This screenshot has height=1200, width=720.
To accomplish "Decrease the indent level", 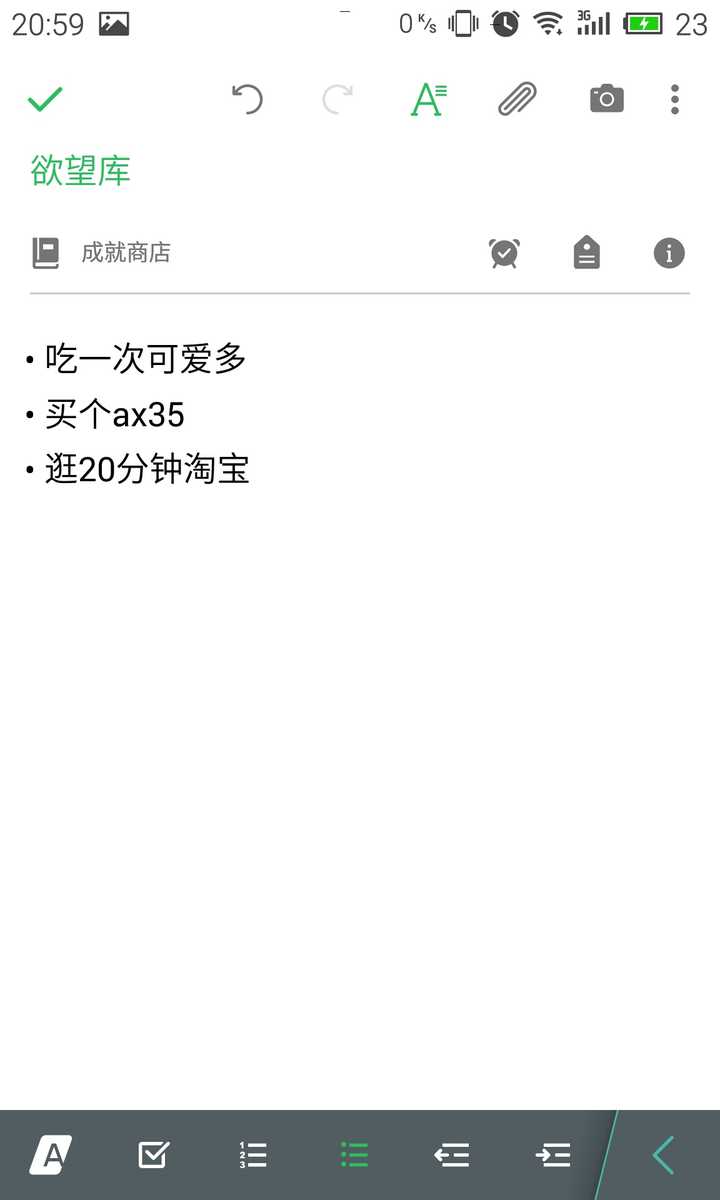I will pyautogui.click(x=452, y=1156).
